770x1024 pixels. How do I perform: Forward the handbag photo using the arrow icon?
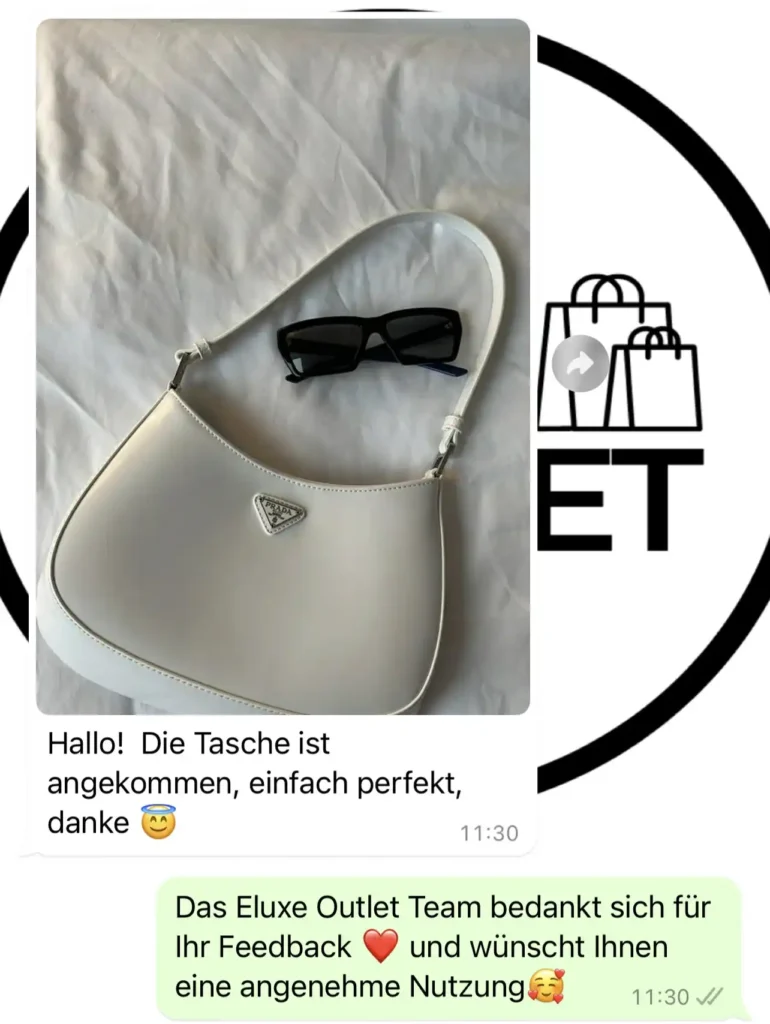(580, 364)
